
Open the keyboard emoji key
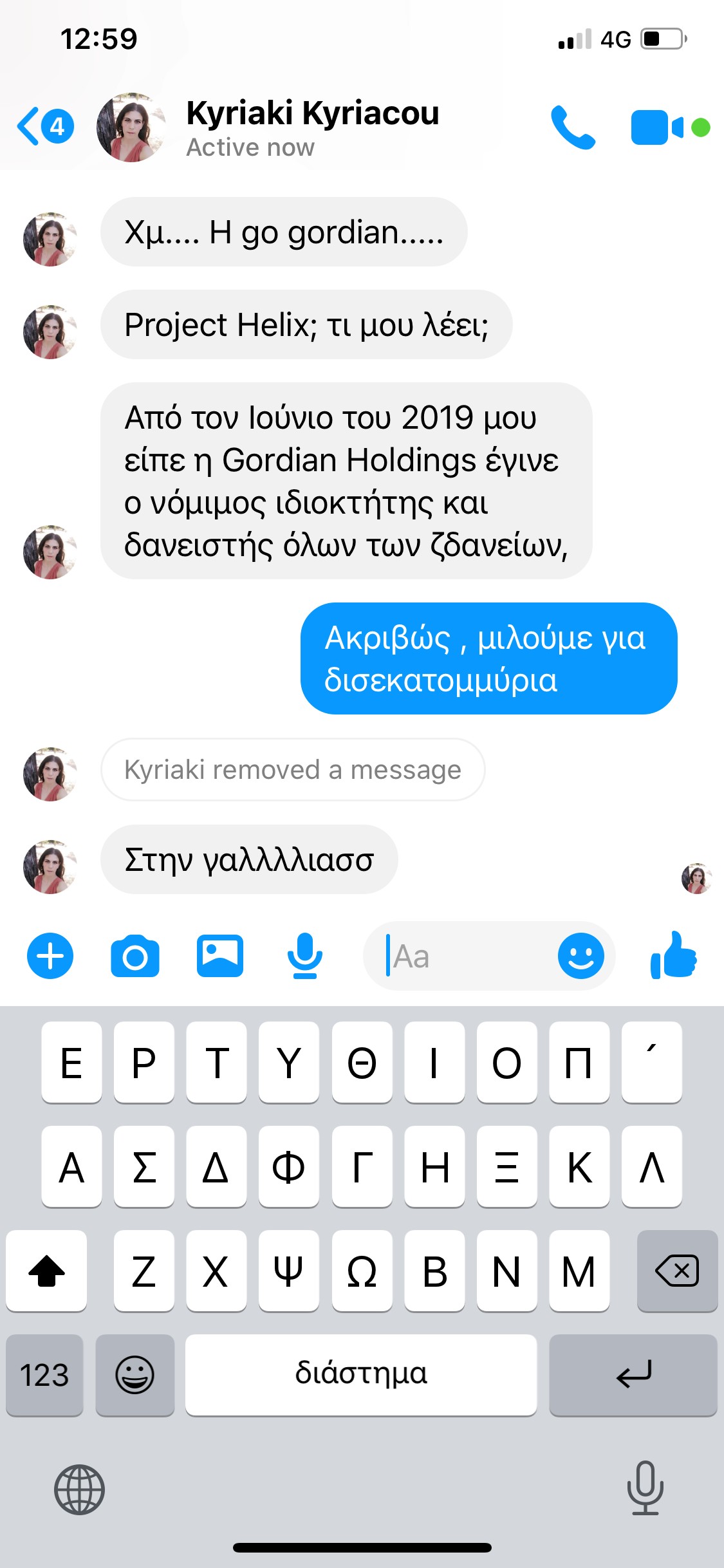135,1376
